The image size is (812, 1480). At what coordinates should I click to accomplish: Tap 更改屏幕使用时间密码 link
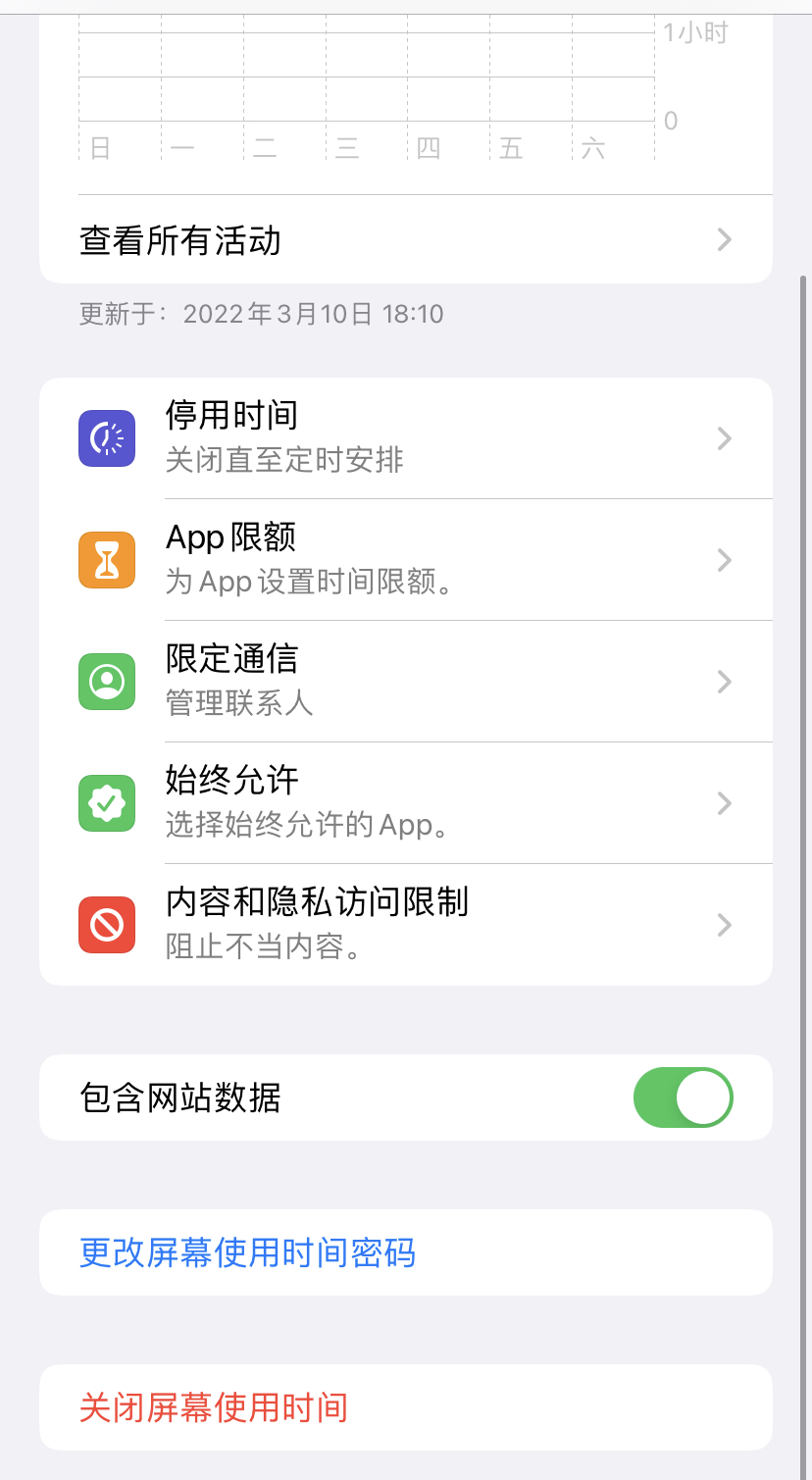[247, 1252]
